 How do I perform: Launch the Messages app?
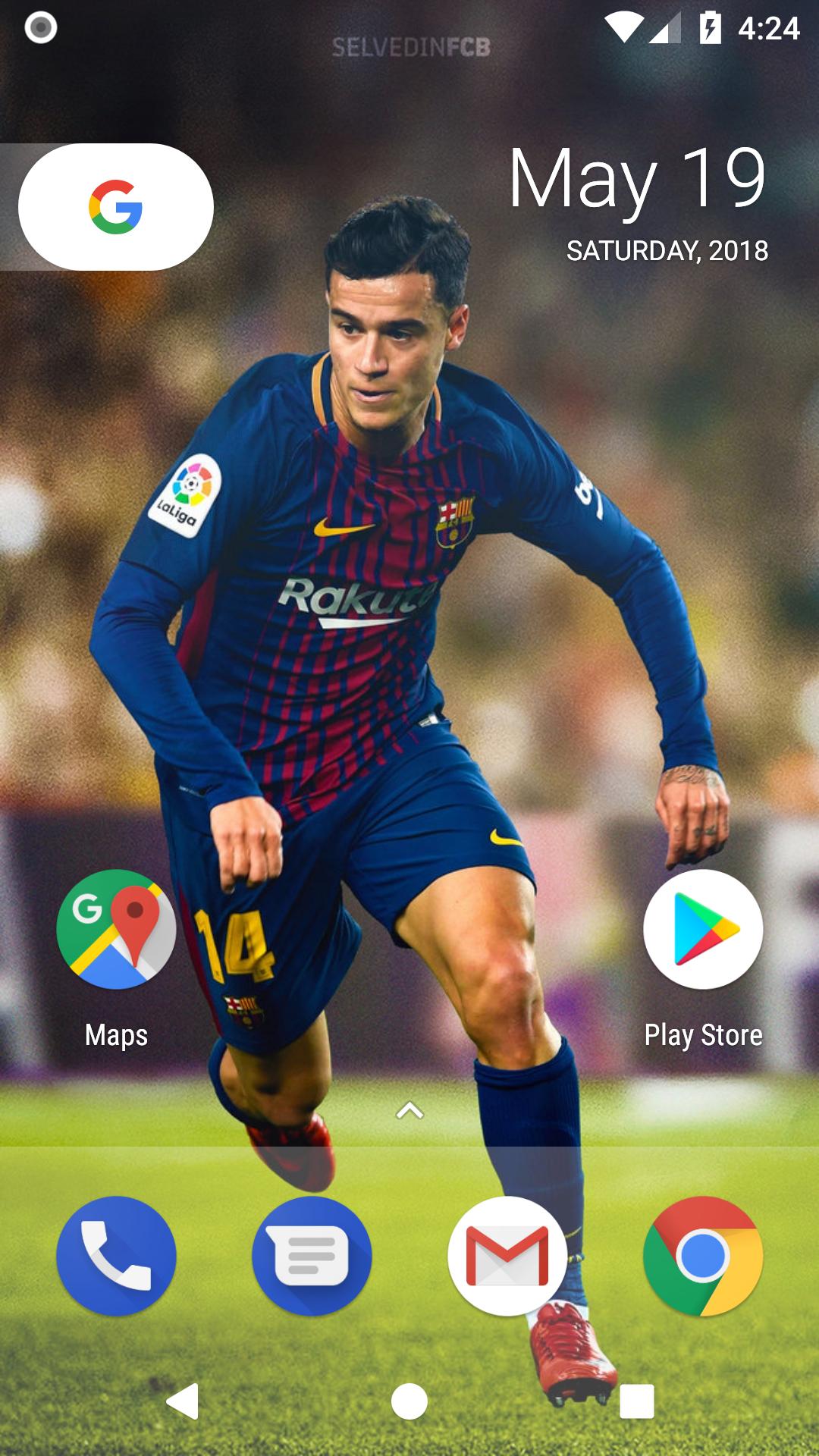click(x=312, y=1256)
